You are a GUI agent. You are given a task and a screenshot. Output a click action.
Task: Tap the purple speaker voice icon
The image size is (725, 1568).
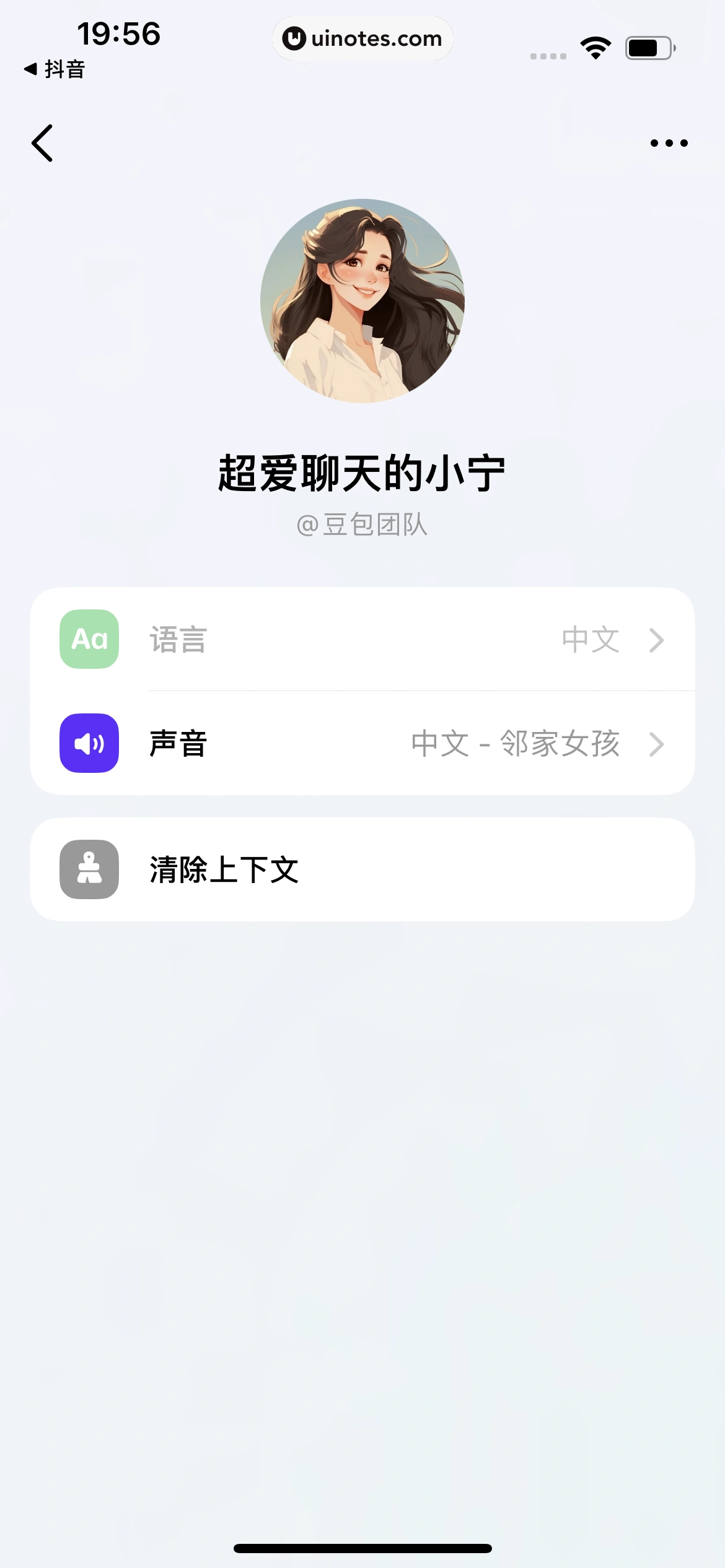(89, 744)
